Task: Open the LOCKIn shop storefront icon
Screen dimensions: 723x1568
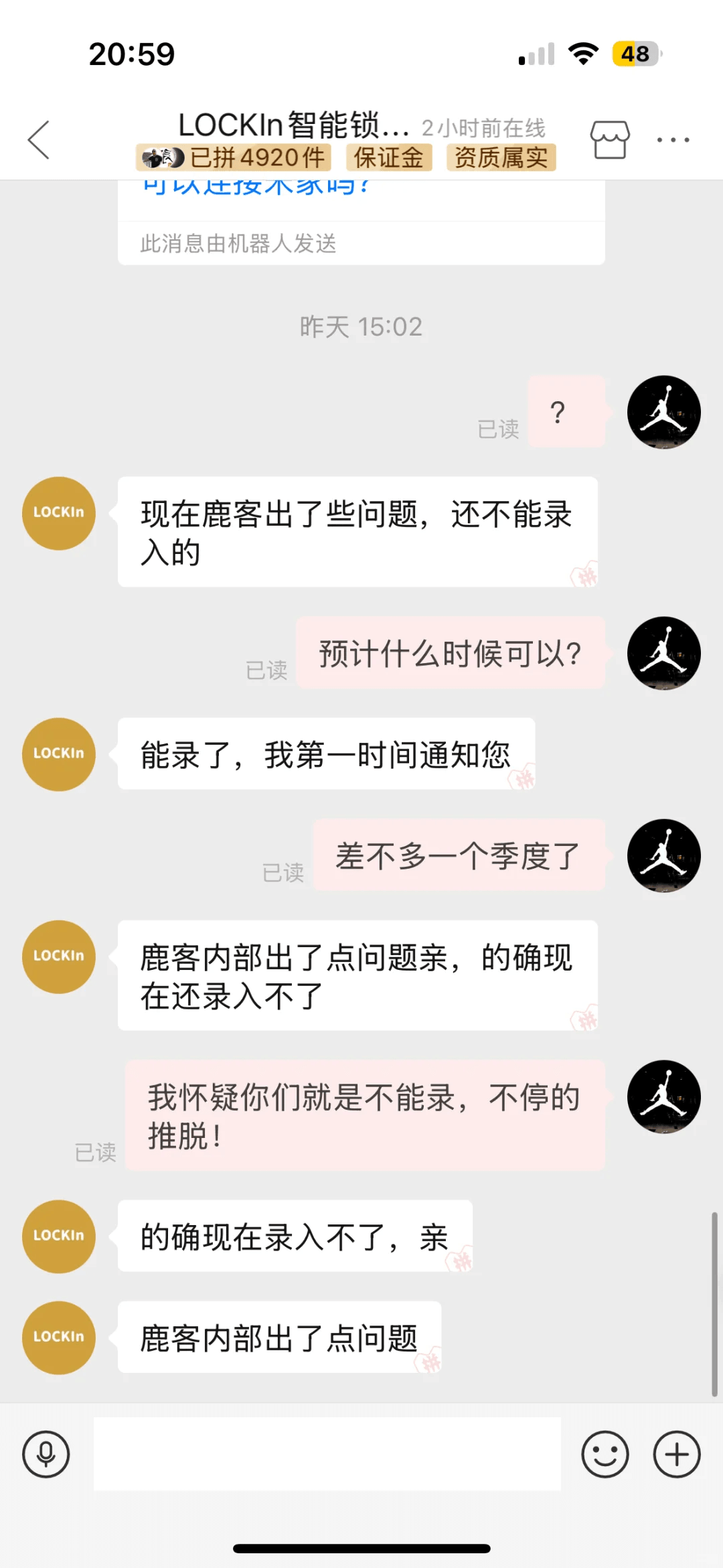Action: 609,140
